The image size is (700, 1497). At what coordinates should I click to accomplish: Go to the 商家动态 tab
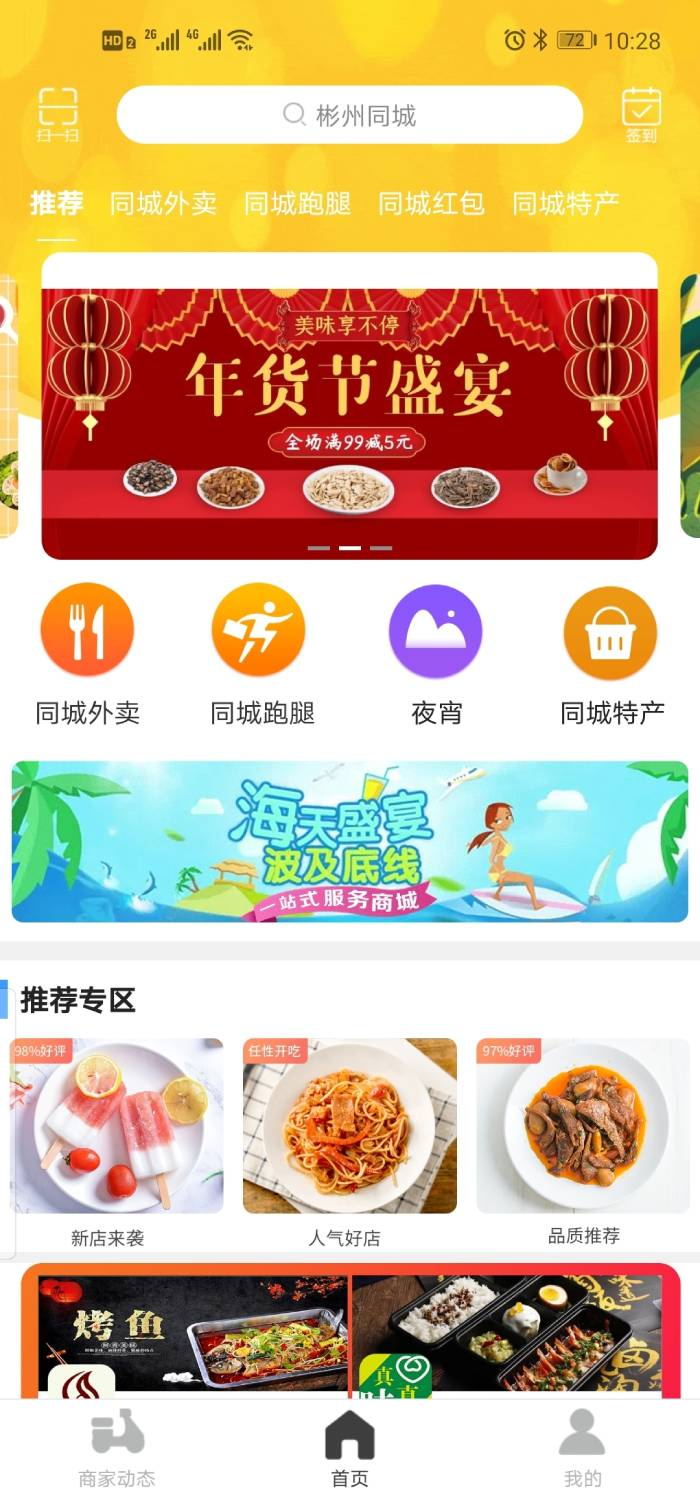tap(117, 1446)
